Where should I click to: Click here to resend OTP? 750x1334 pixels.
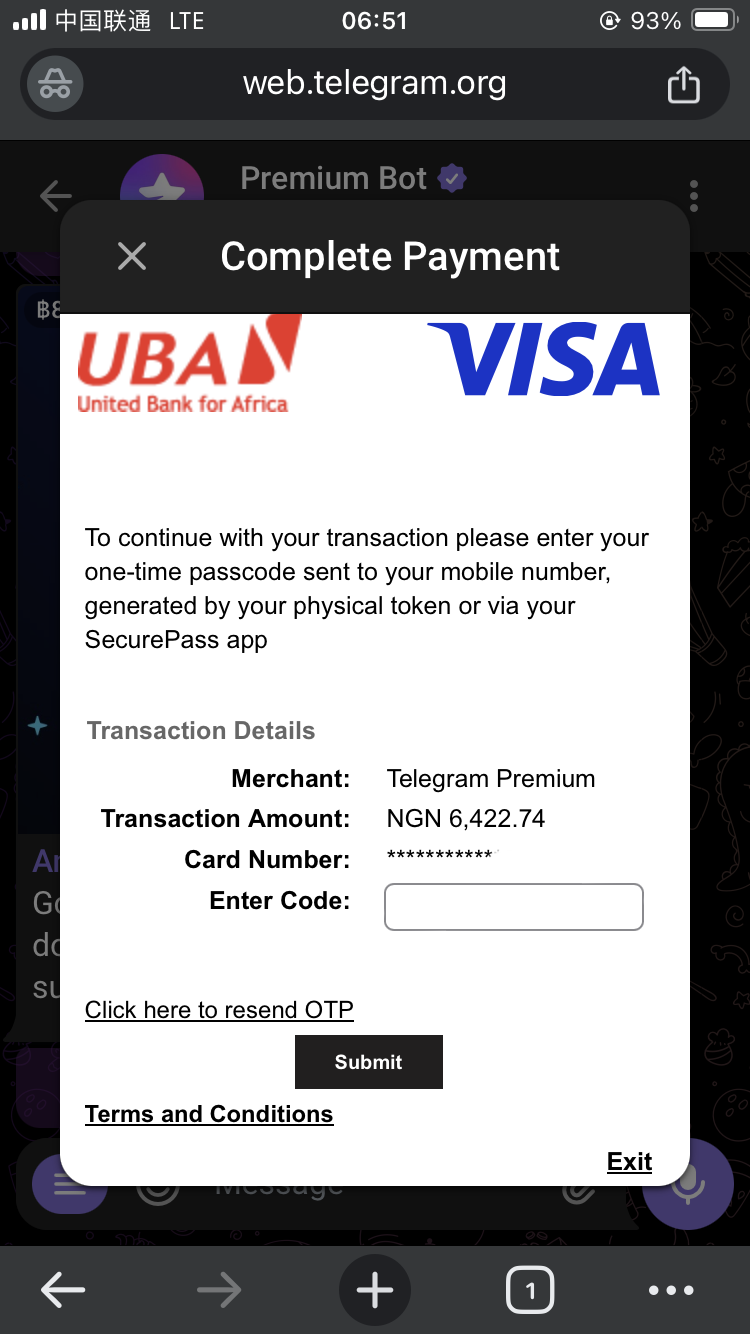click(219, 1010)
